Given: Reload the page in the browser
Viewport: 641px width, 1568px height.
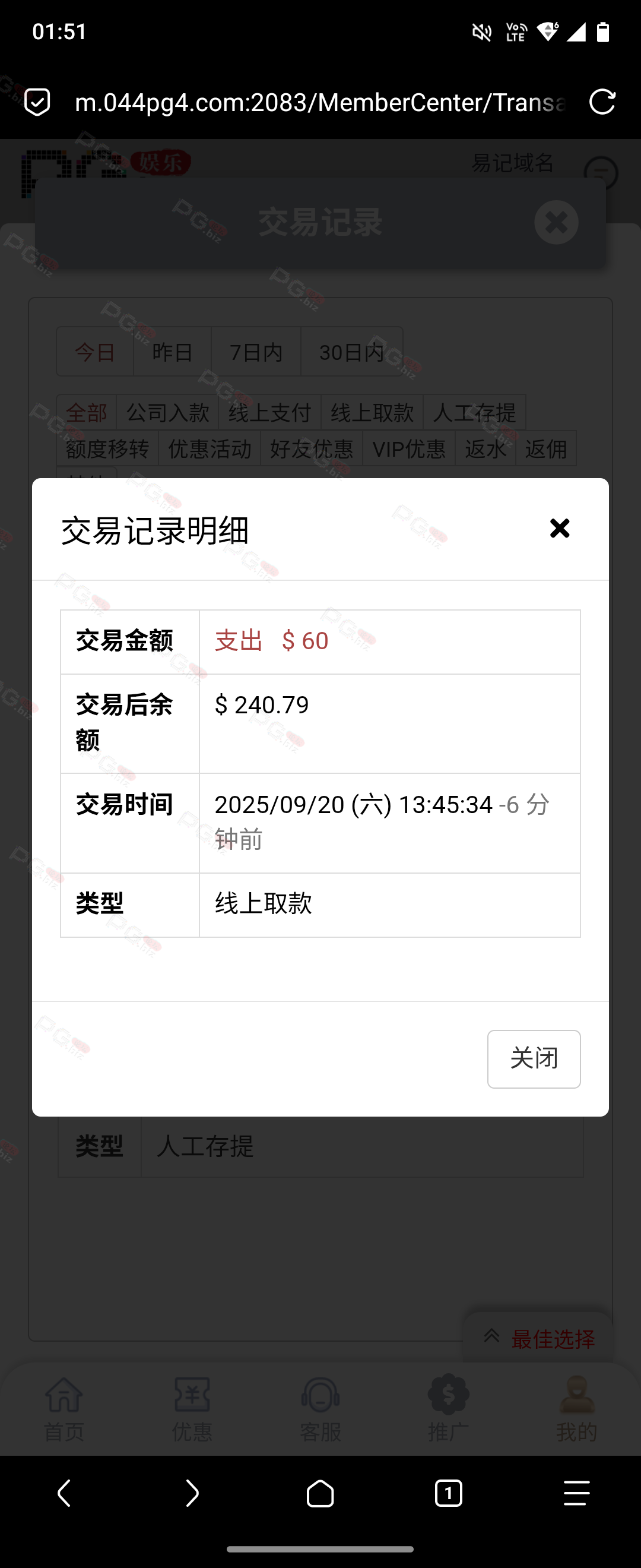Looking at the screenshot, I should 602,102.
